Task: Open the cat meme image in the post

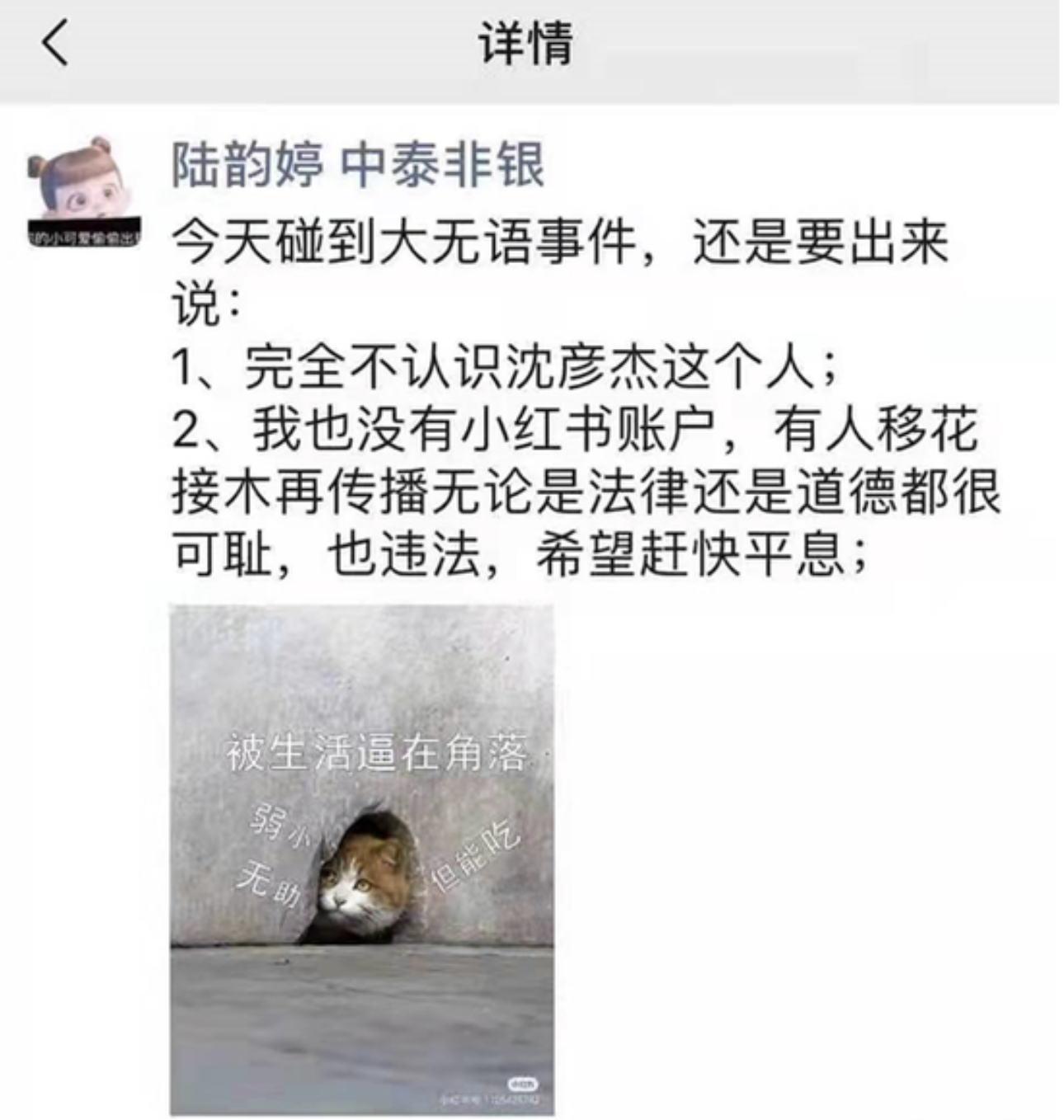Action: pos(362,859)
